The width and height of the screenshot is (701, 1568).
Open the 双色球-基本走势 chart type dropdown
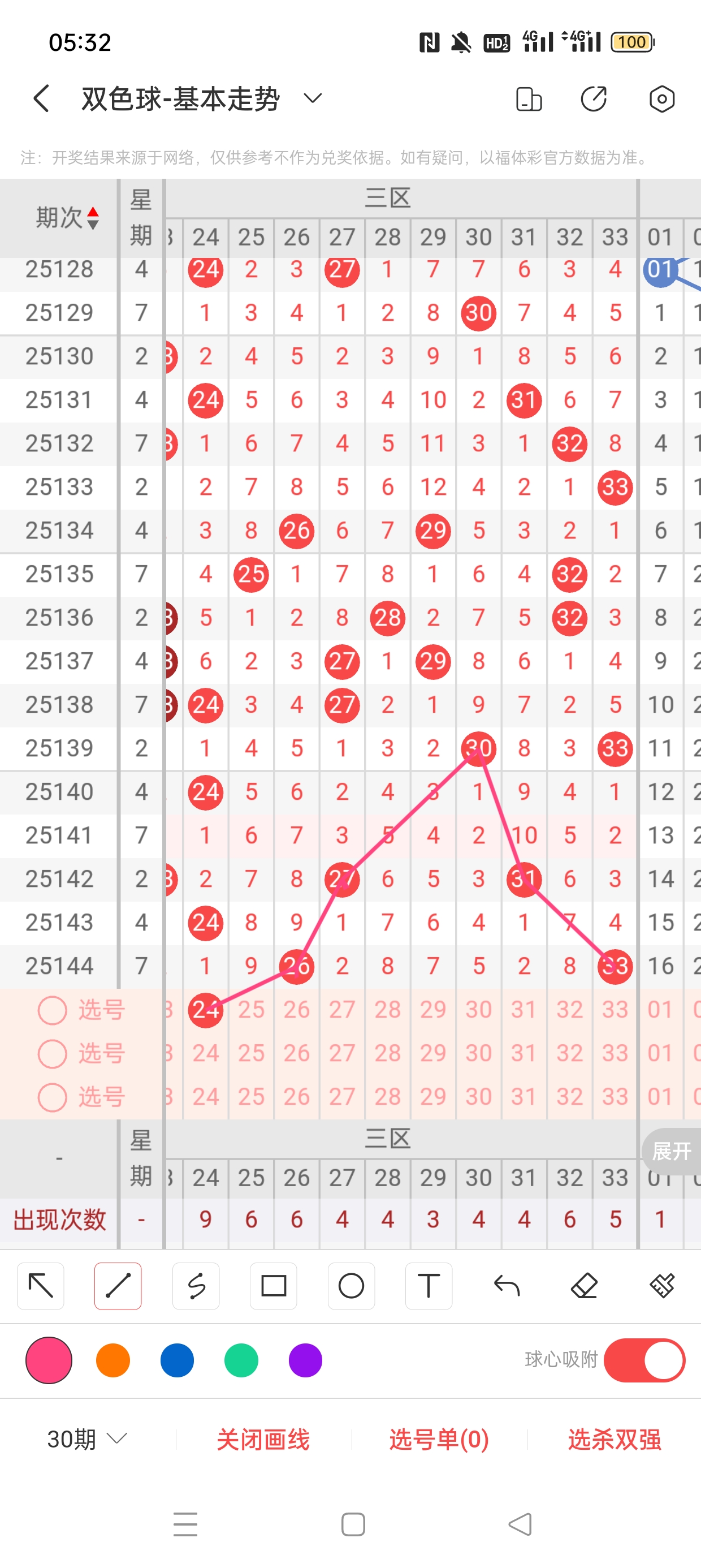pos(312,98)
